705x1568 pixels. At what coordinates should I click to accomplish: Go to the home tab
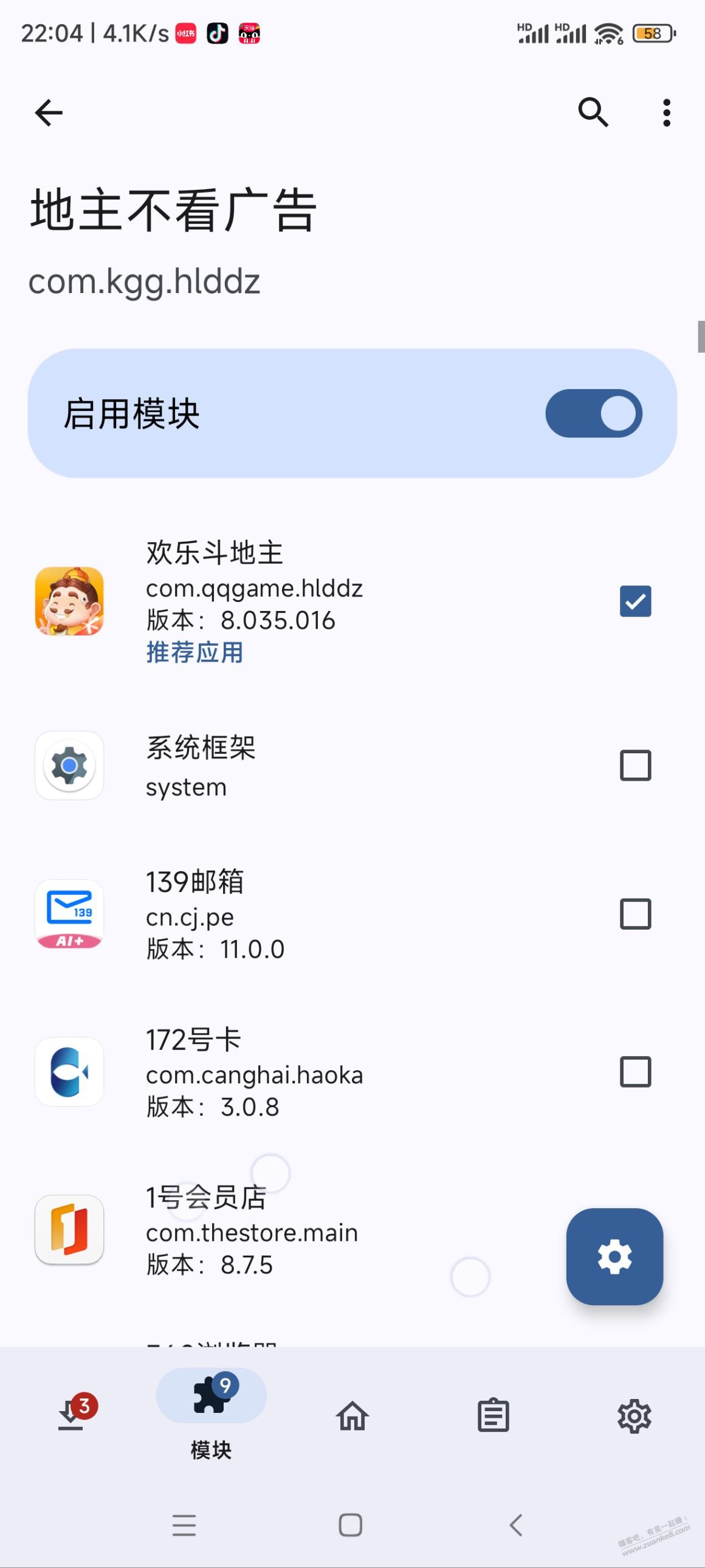click(x=352, y=1416)
